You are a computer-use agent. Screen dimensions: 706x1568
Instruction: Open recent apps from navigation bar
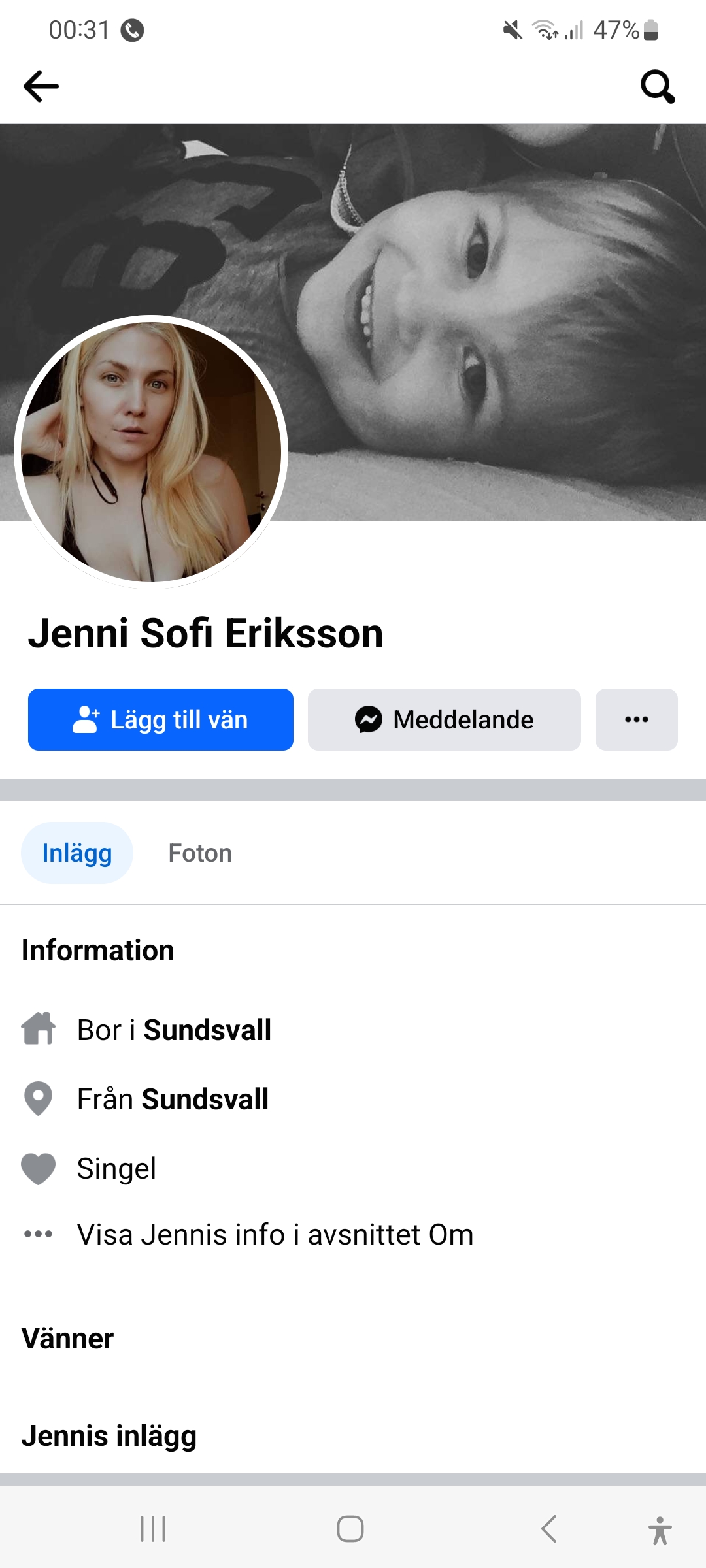pyautogui.click(x=153, y=1529)
